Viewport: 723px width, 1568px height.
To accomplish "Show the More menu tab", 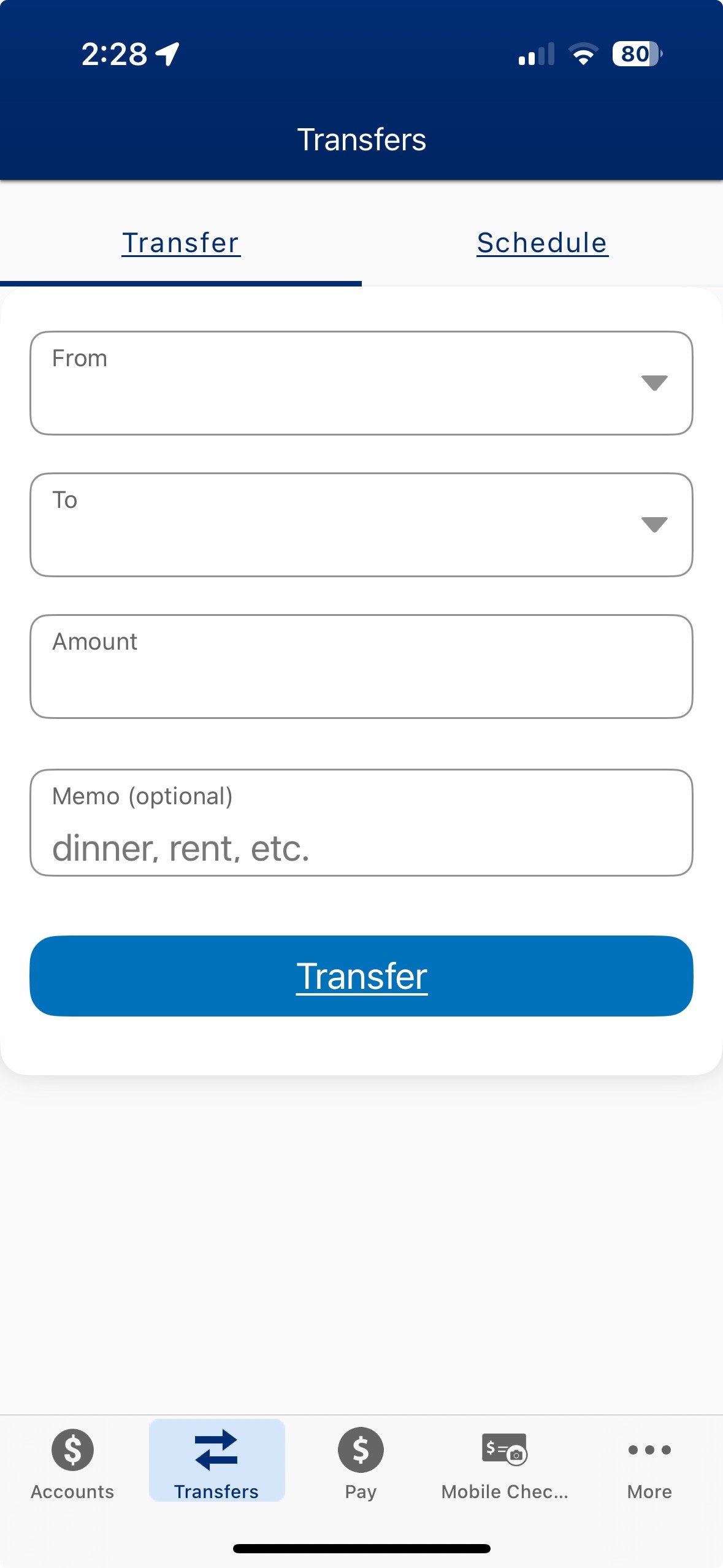I will [x=649, y=1463].
